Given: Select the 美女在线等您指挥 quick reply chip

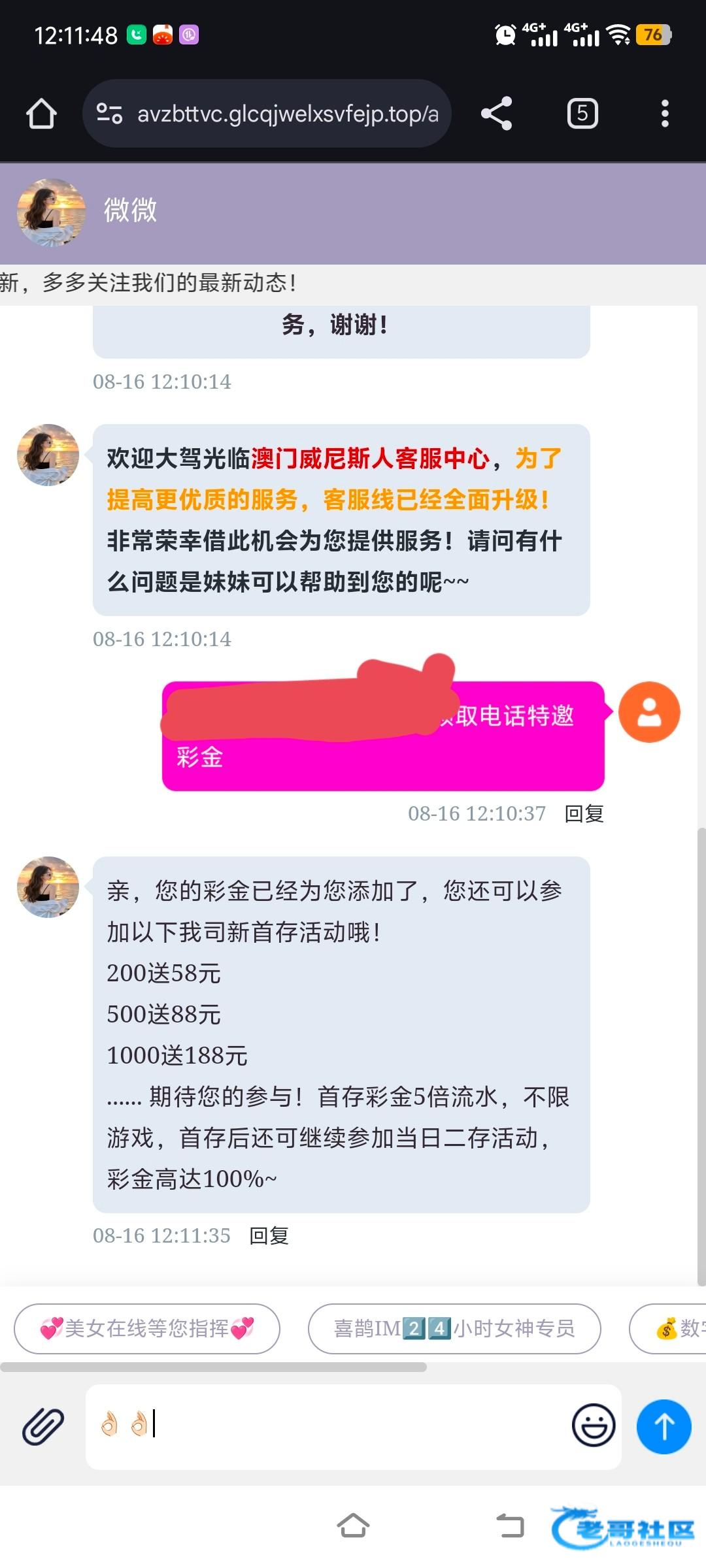Looking at the screenshot, I should 147,1328.
